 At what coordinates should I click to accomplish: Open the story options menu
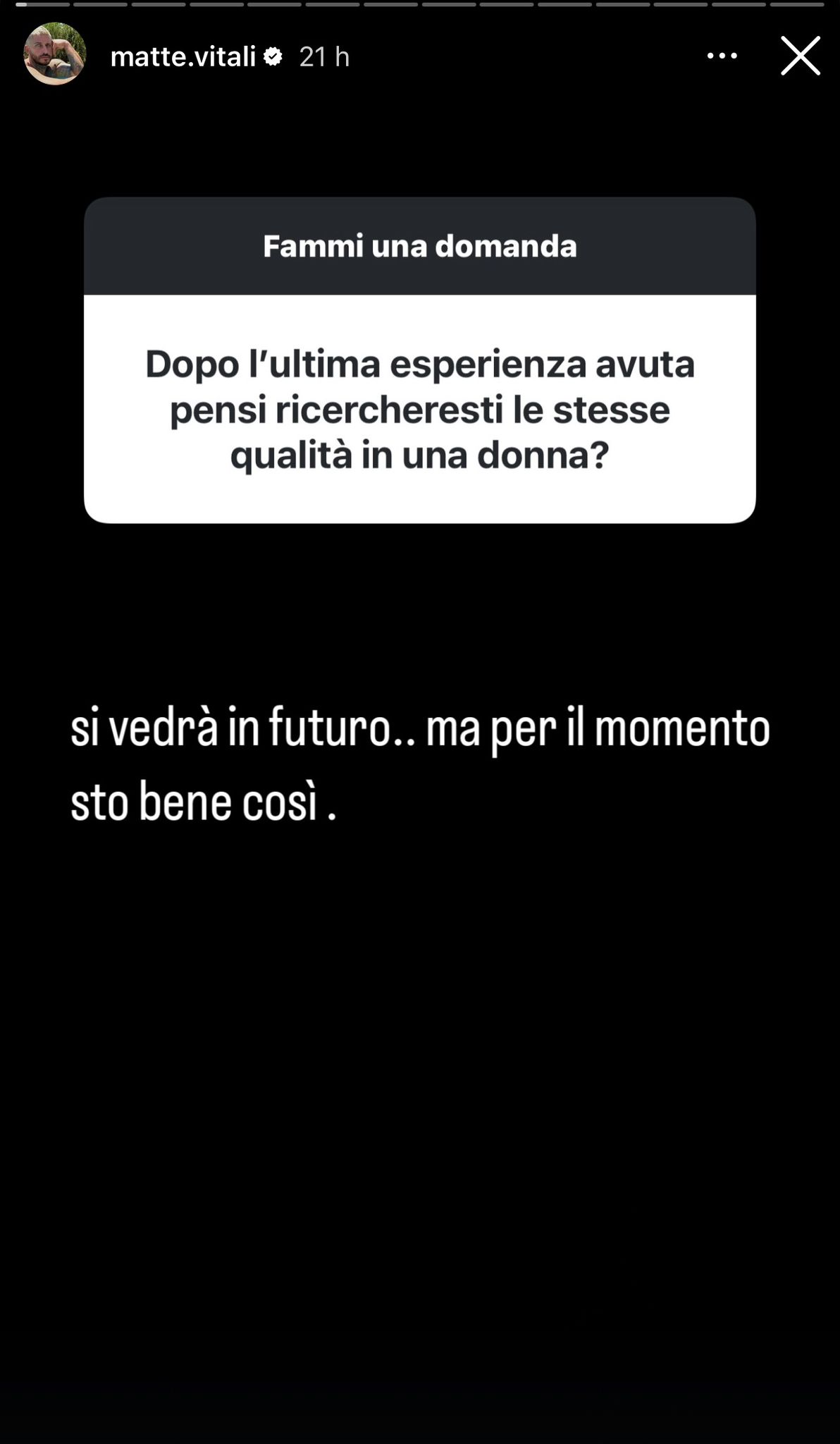[x=722, y=56]
